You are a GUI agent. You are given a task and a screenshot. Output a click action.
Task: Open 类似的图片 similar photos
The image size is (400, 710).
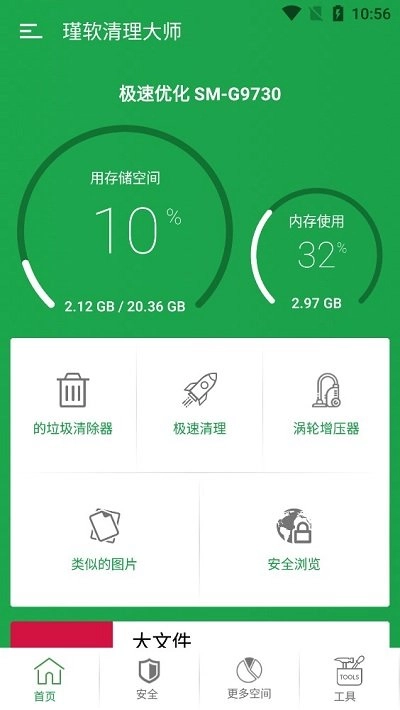coord(105,540)
